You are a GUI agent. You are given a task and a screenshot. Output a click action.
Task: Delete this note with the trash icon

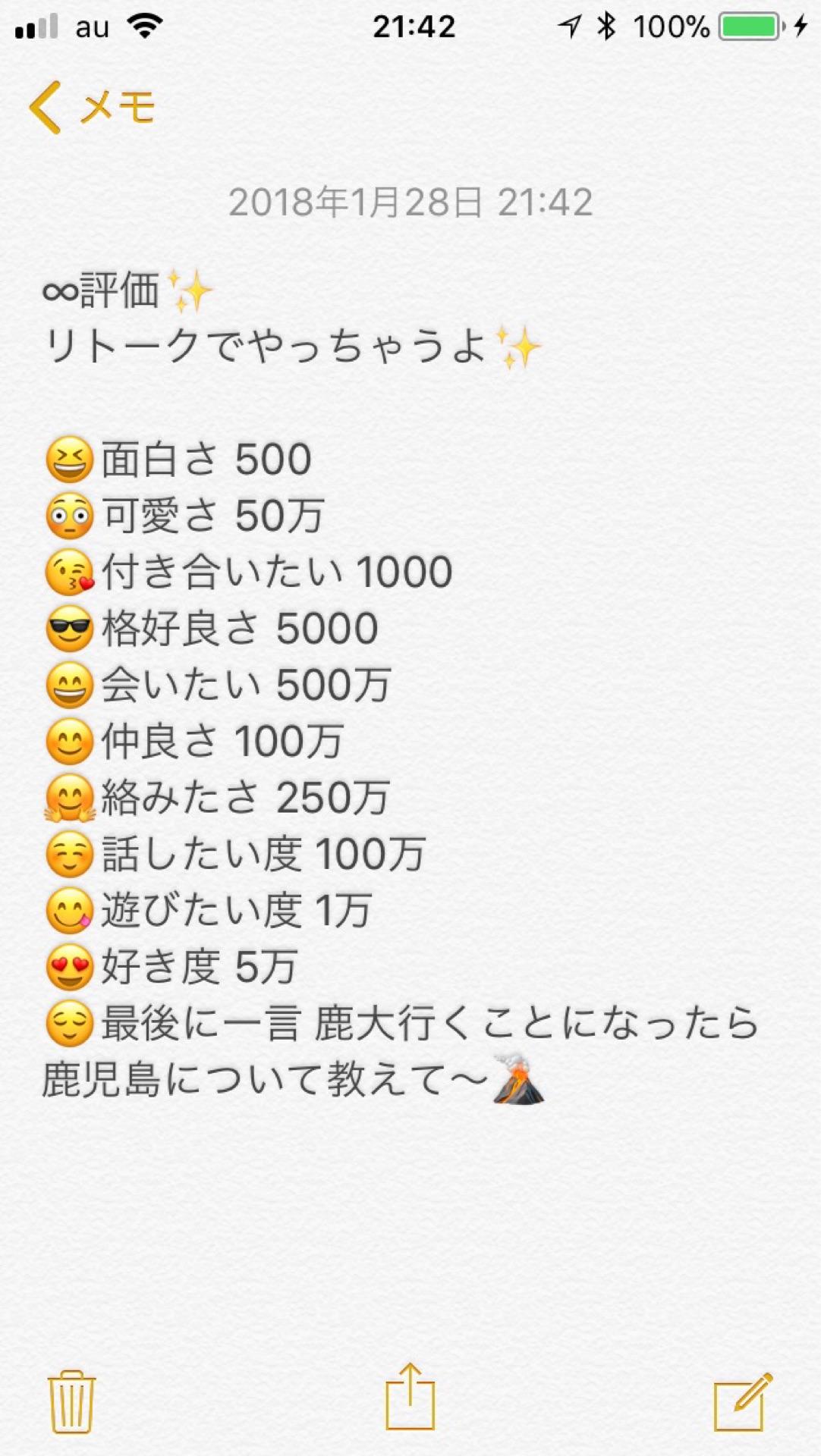(71, 1401)
